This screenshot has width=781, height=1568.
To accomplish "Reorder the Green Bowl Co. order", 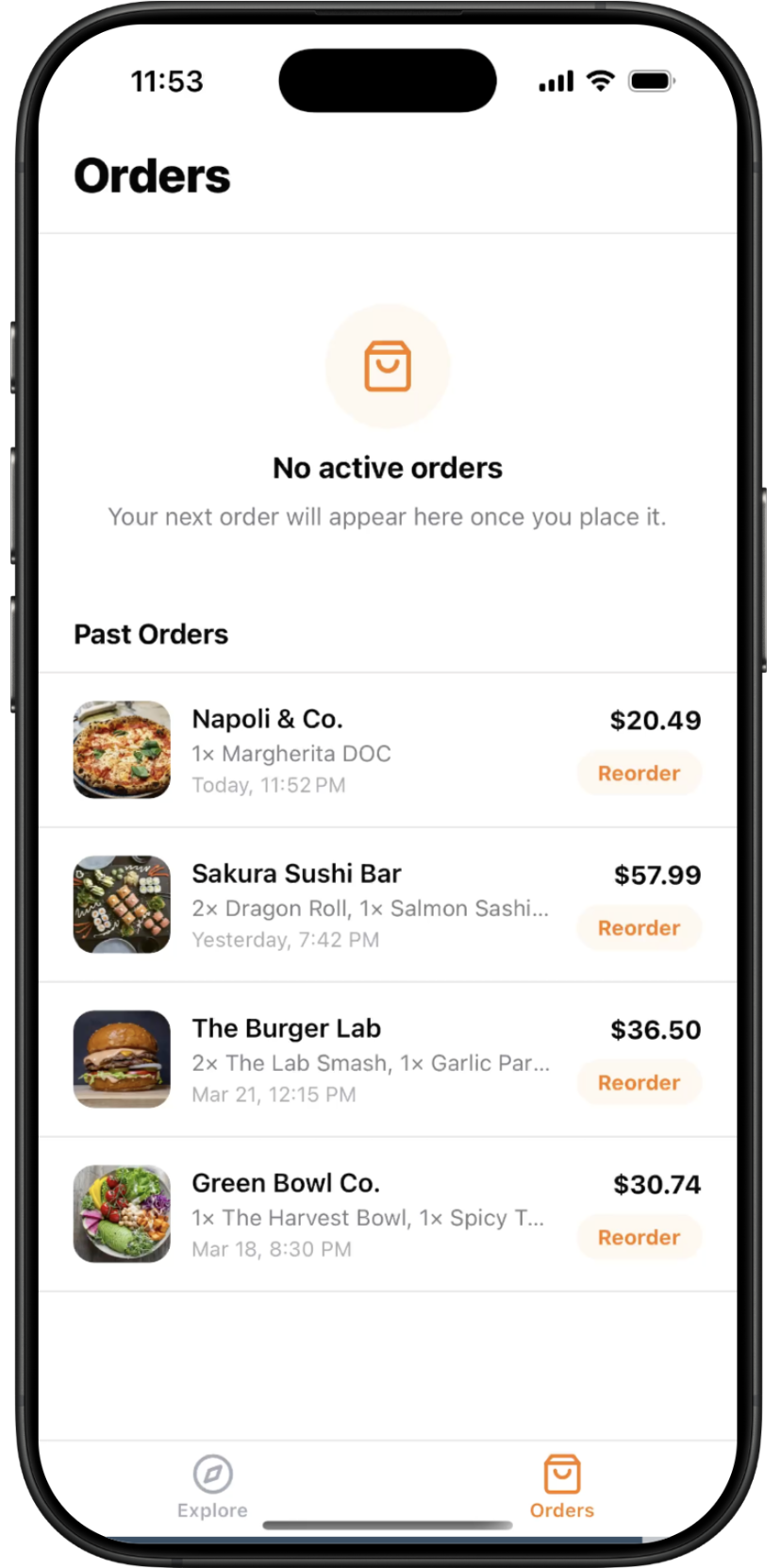I will pos(639,1238).
